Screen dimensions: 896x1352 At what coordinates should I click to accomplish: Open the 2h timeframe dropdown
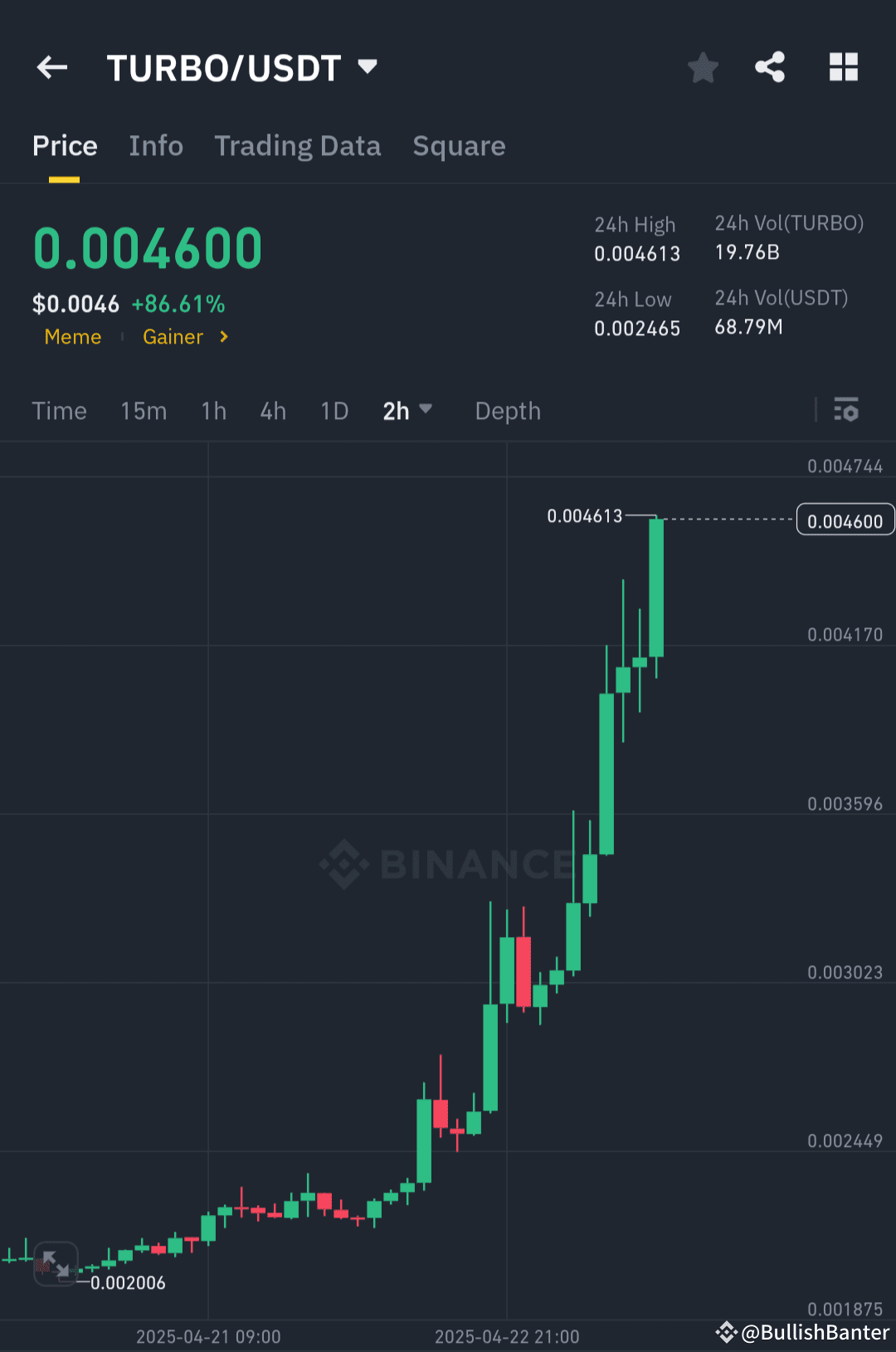point(407,410)
